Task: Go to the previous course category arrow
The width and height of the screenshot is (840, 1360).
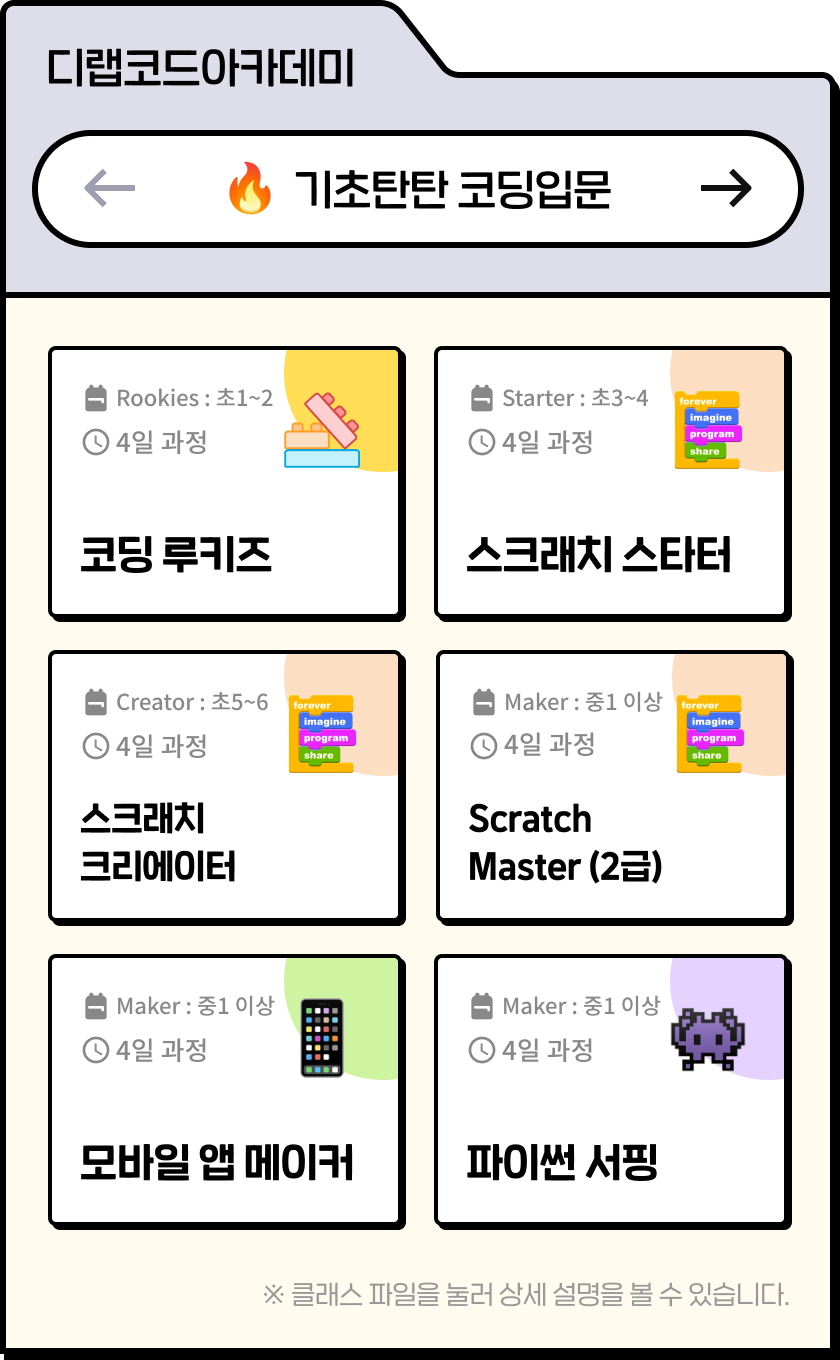Action: click(110, 188)
